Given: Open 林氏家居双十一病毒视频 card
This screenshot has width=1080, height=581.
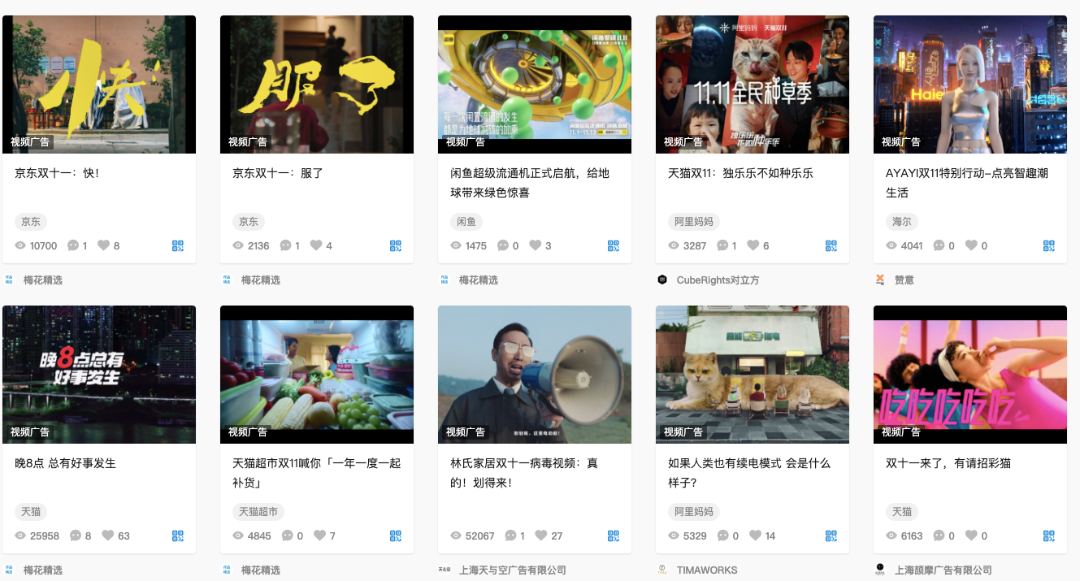Looking at the screenshot, I should coord(534,375).
